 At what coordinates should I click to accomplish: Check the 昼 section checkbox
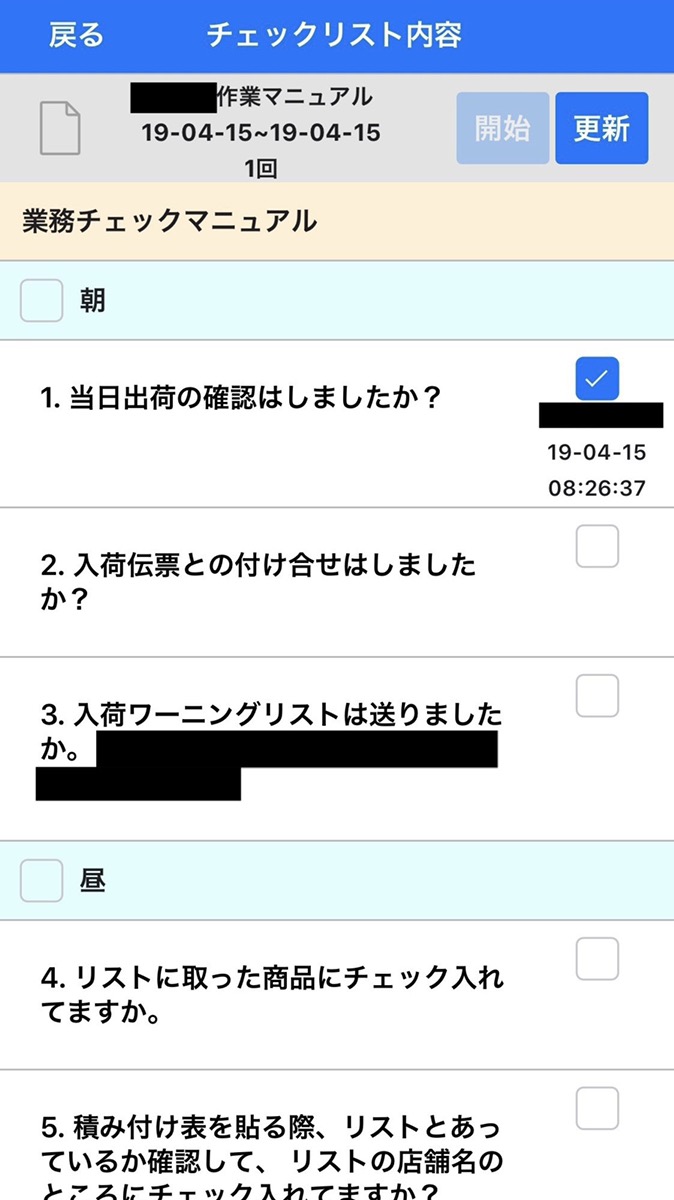tap(42, 881)
